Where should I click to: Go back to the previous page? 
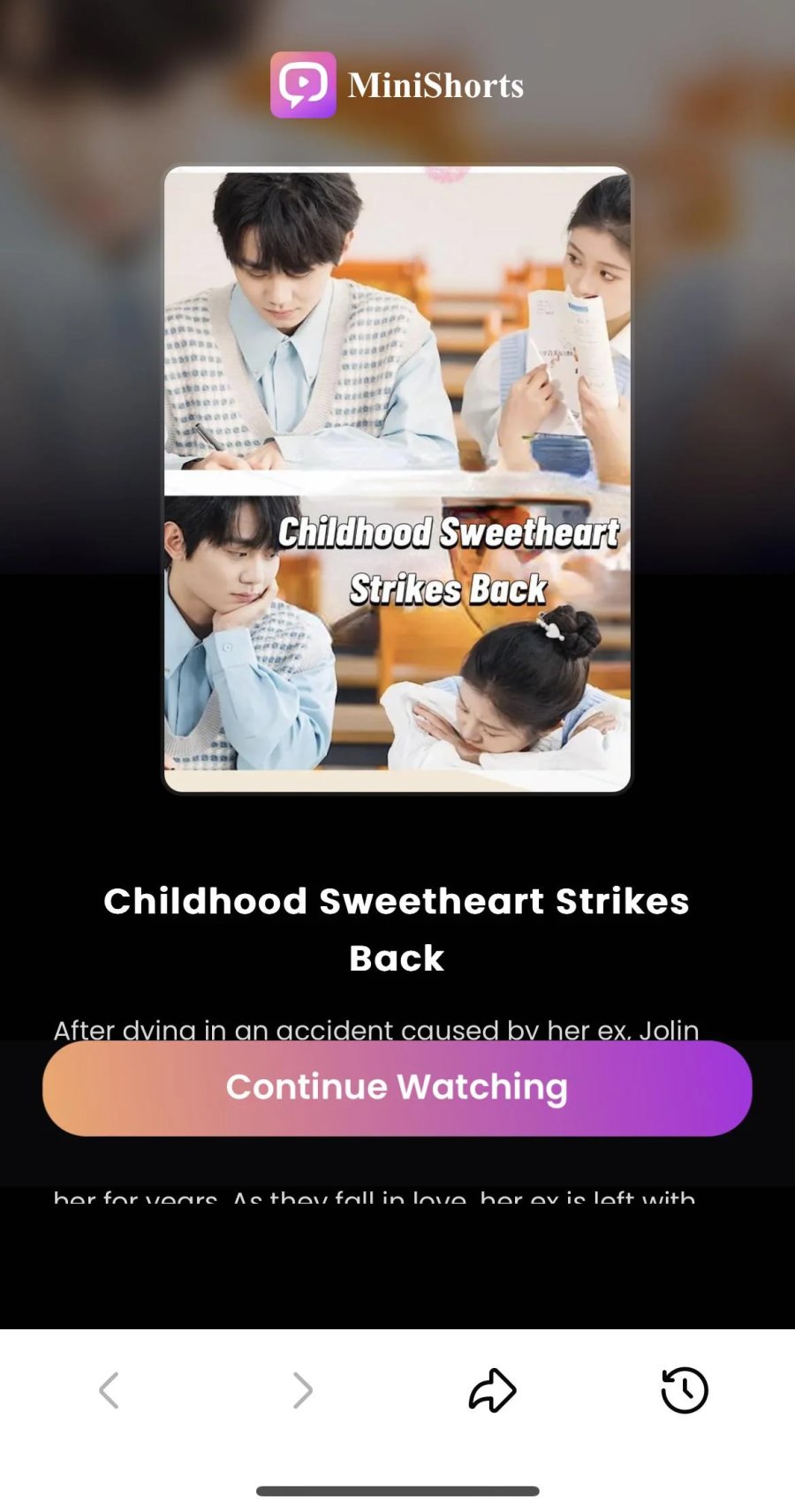point(109,1390)
